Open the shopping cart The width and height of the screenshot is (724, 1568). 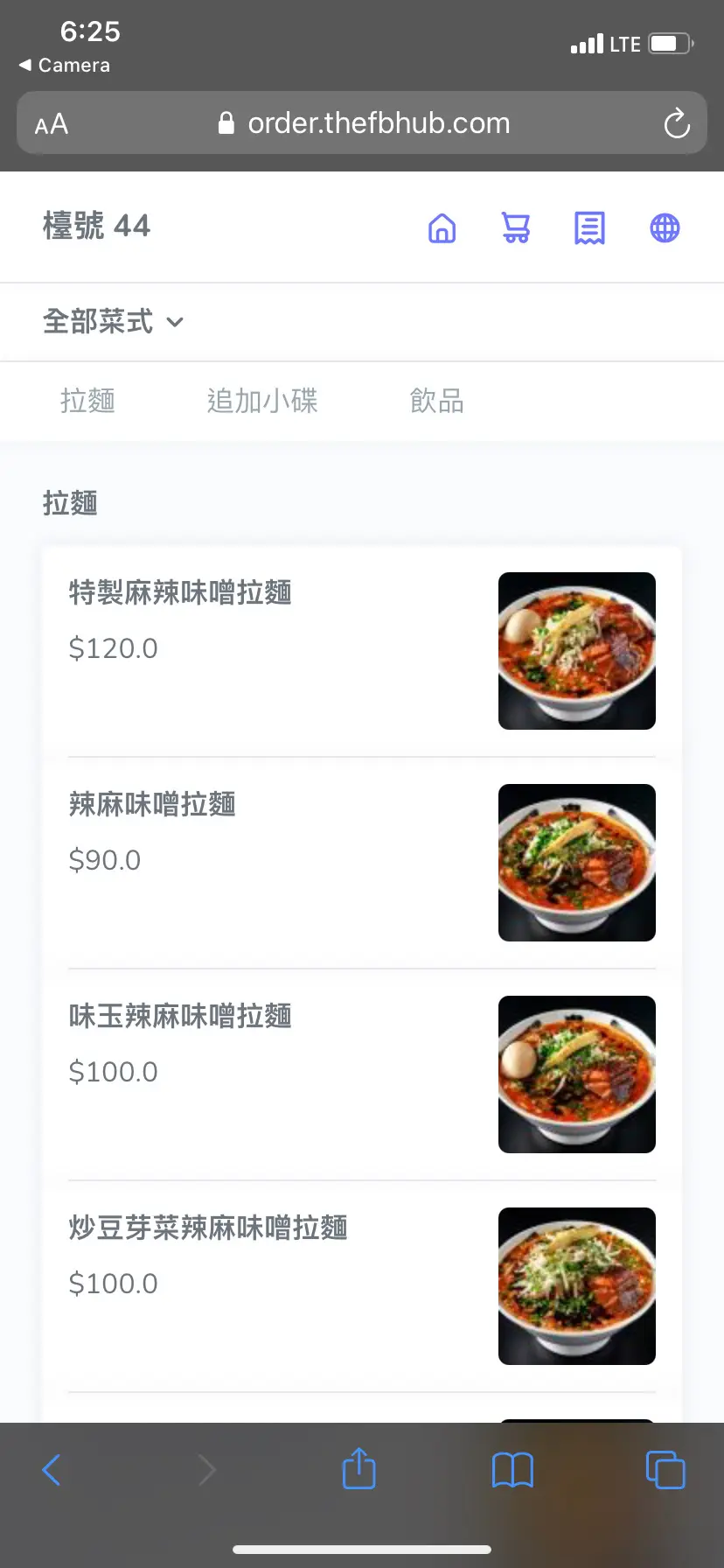pyautogui.click(x=516, y=228)
